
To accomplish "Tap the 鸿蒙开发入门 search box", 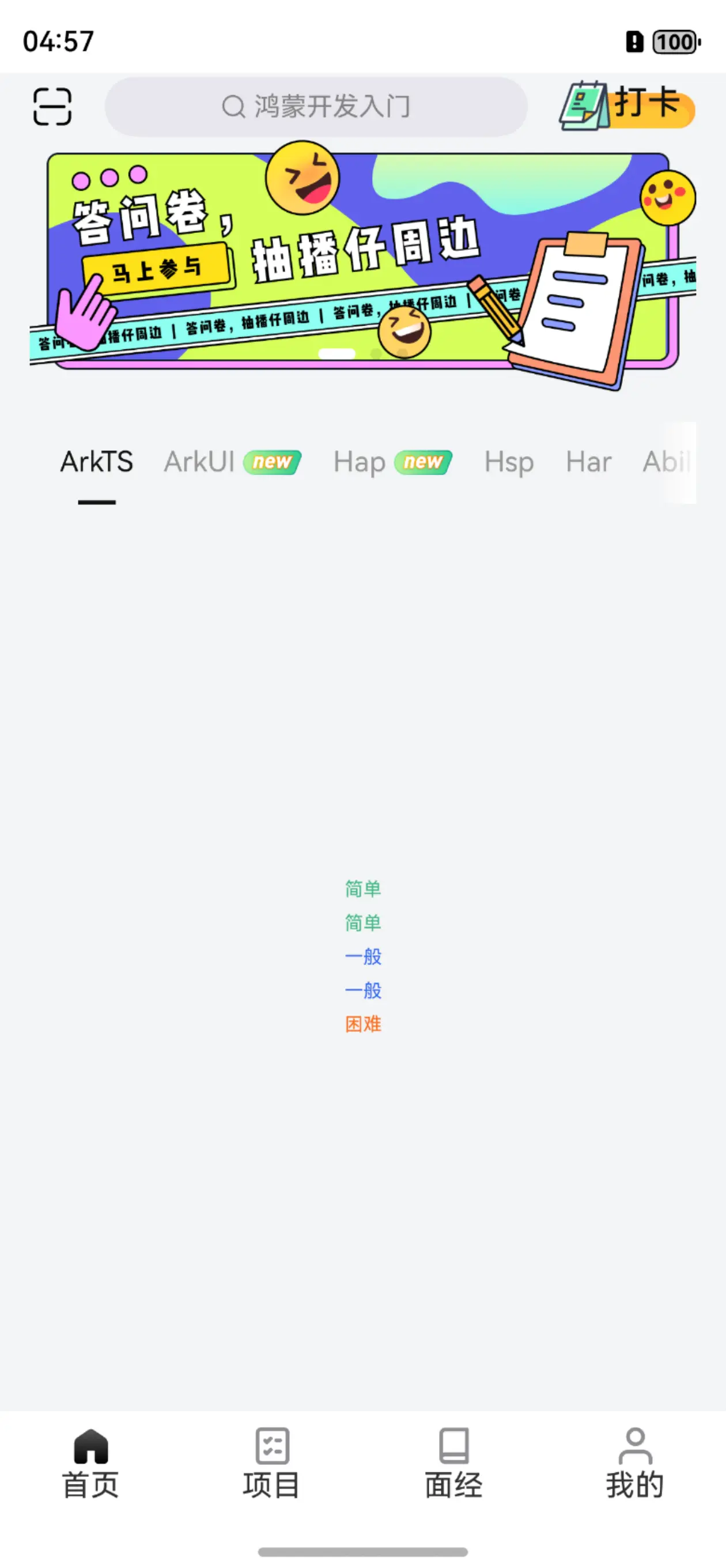I will coord(316,107).
